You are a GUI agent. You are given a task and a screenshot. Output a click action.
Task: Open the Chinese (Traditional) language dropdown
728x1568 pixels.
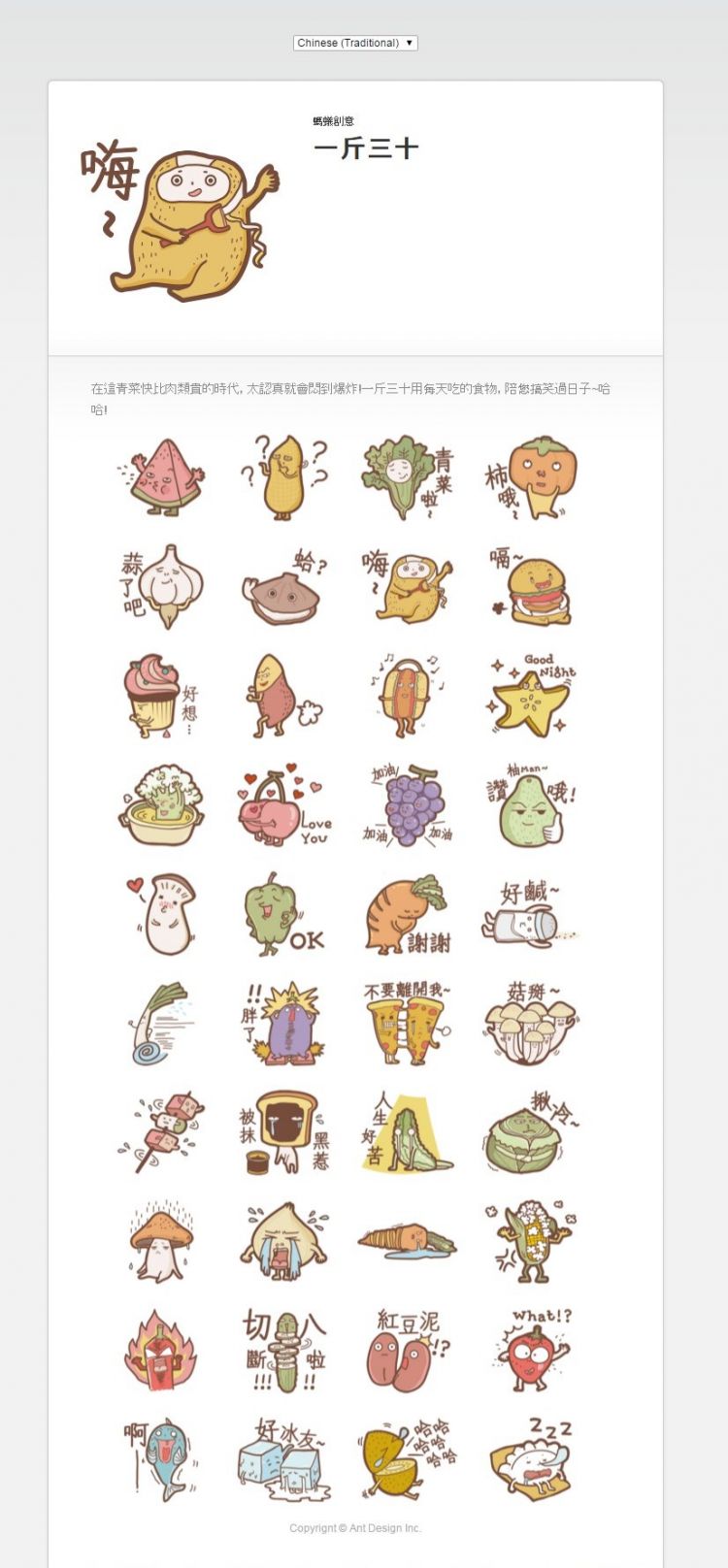tap(355, 43)
